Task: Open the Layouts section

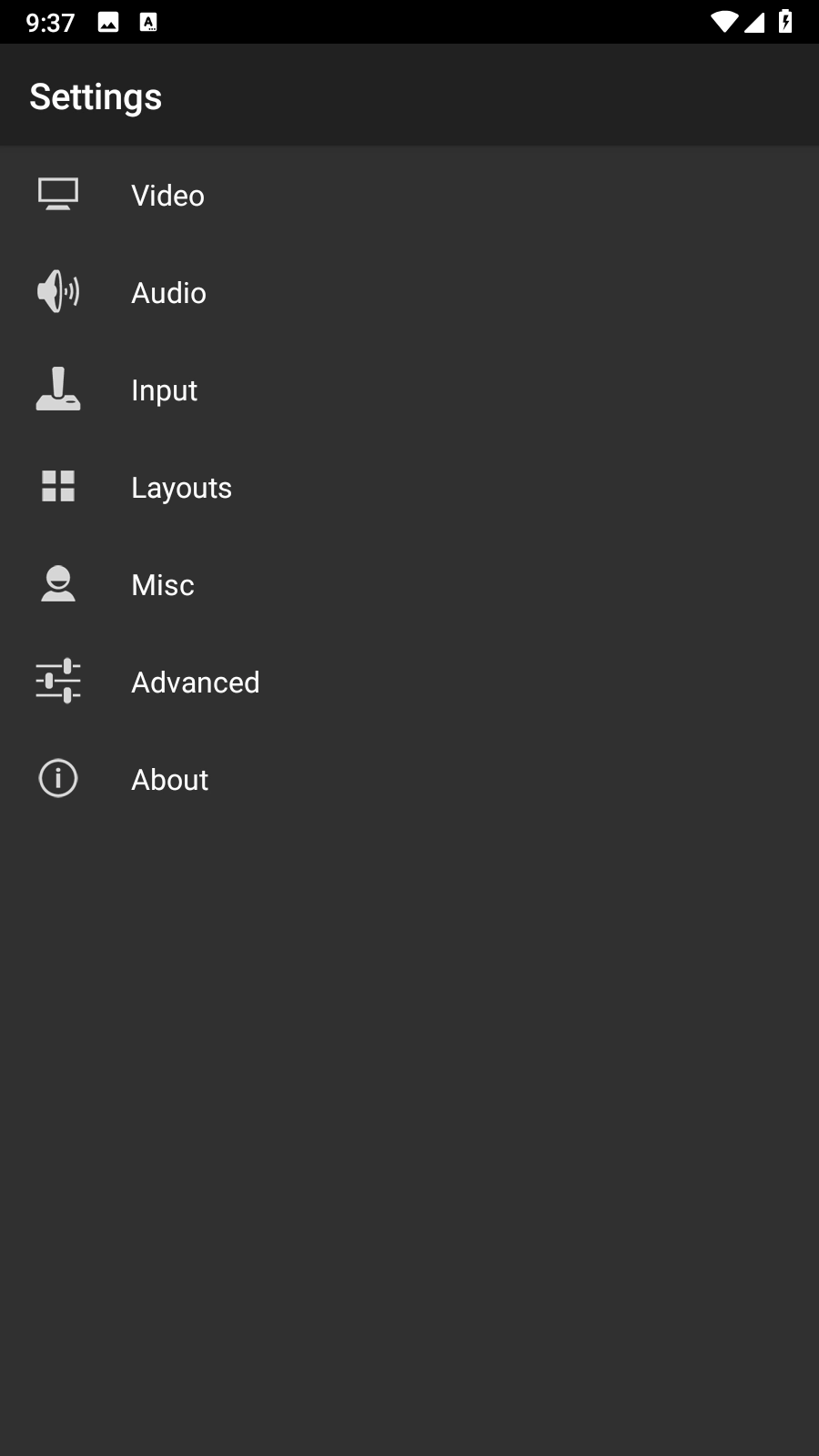Action: click(181, 488)
